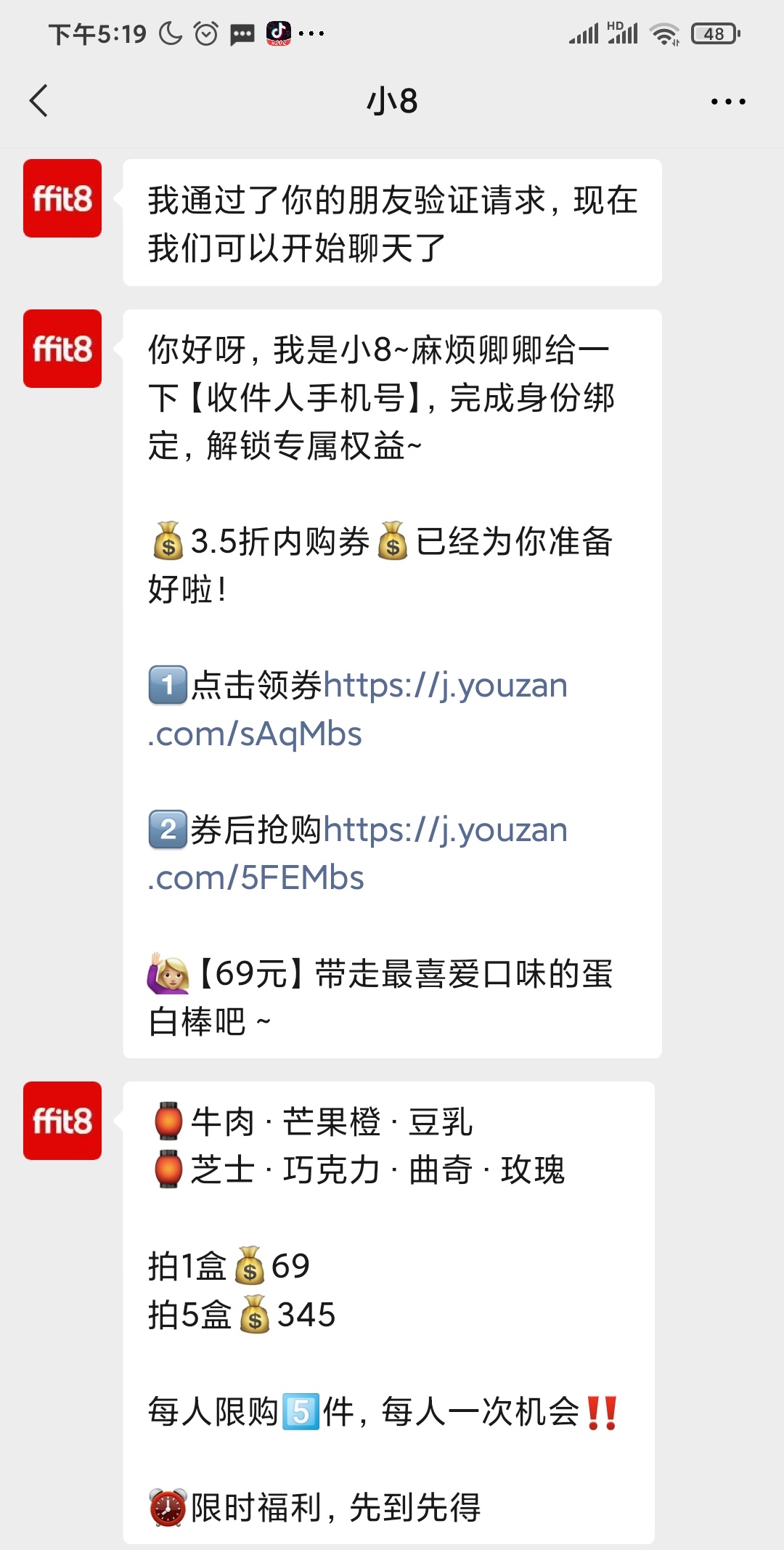Tap the WiFi signal icon in status bar

(x=663, y=32)
